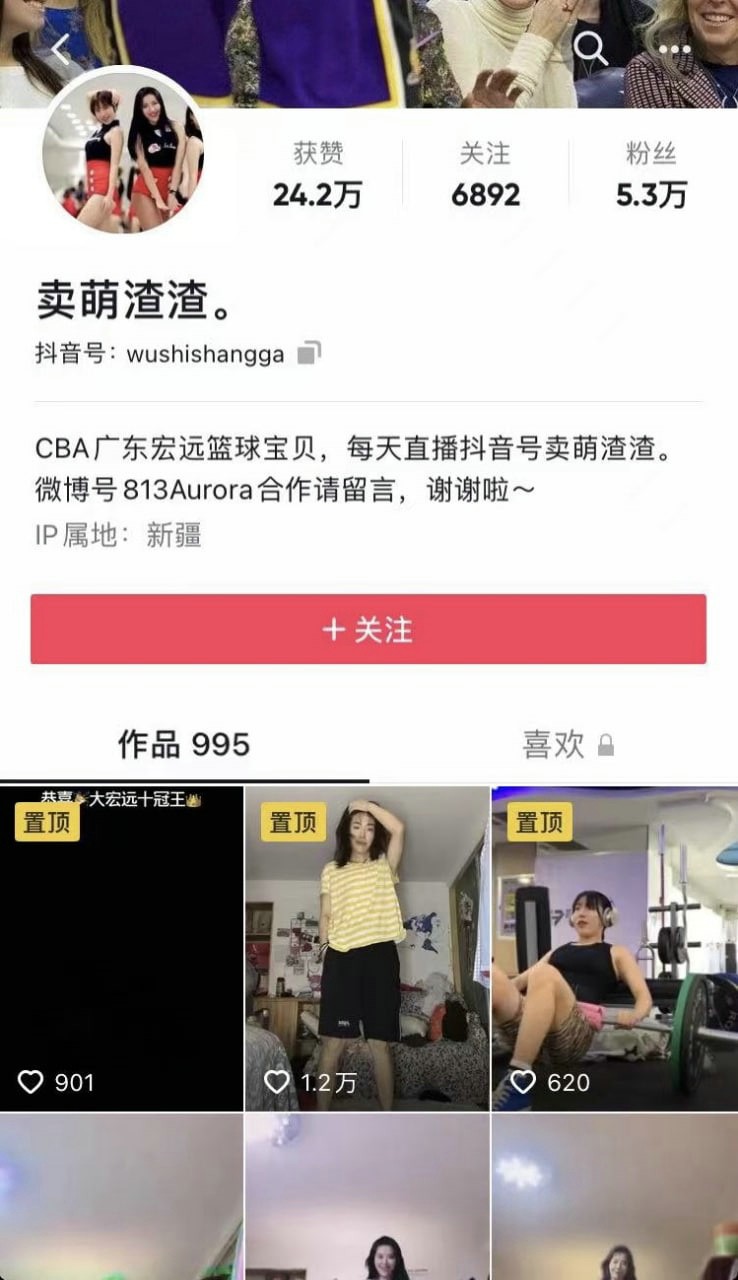Open pinned video with 901 likes
This screenshot has height=1280, width=738.
click(x=121, y=950)
